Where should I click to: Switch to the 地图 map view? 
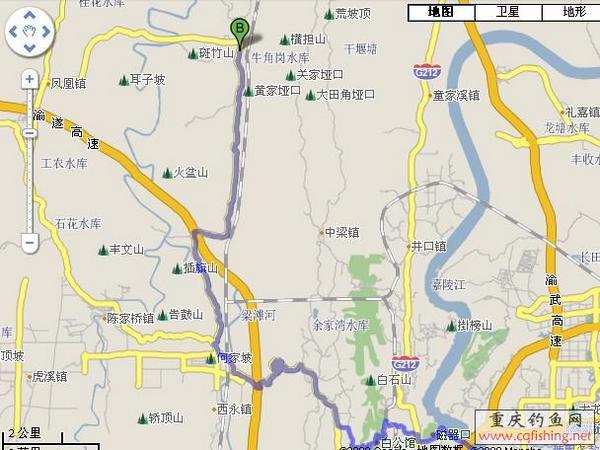[440, 12]
